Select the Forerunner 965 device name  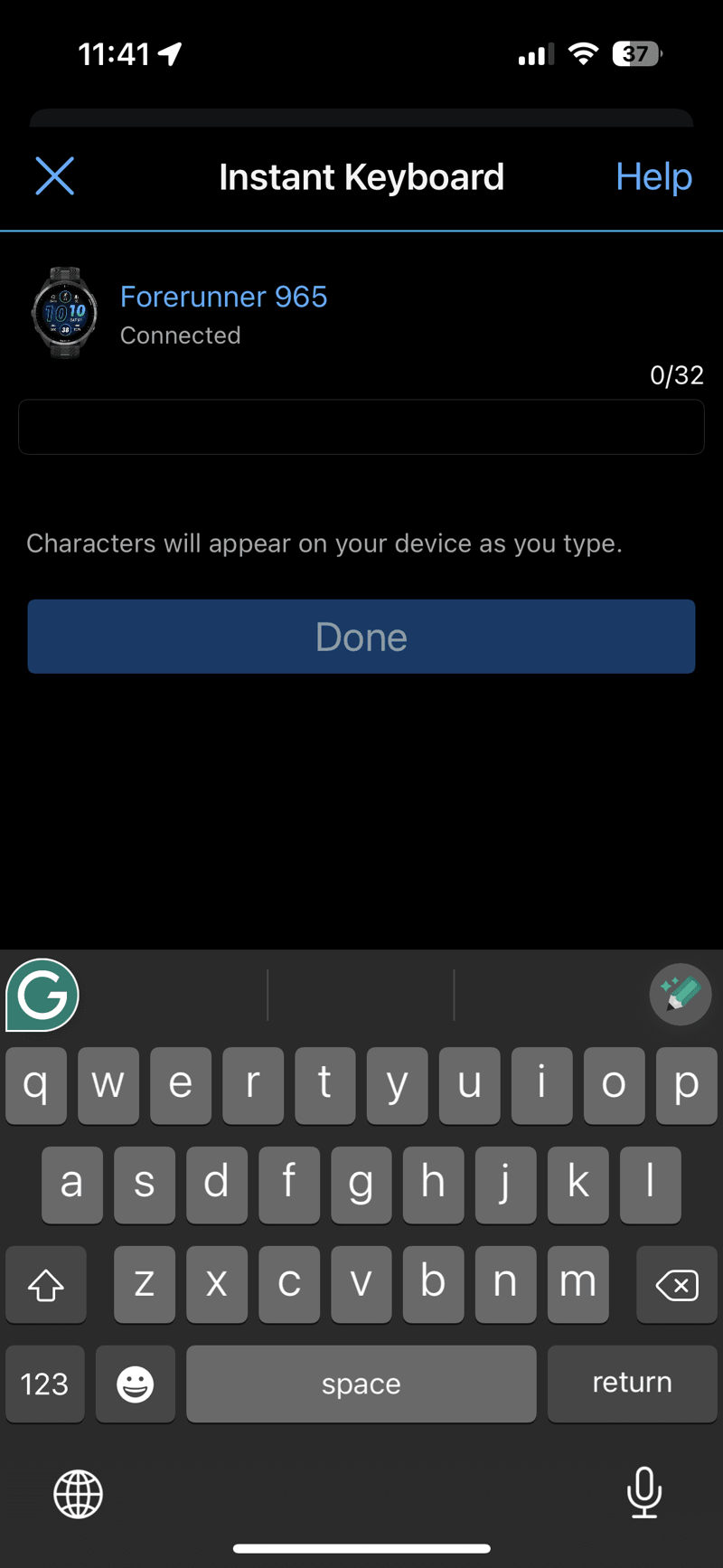(x=223, y=297)
